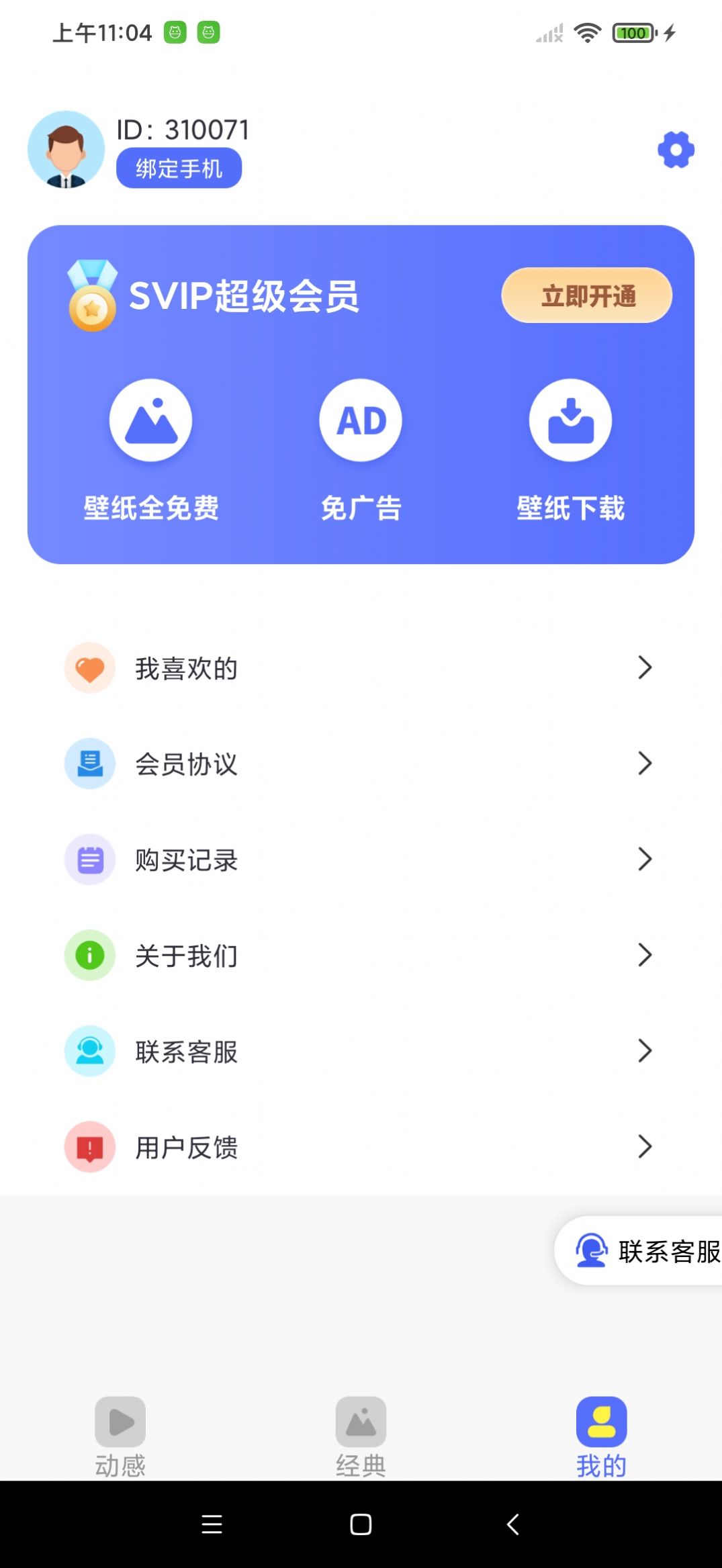This screenshot has width=722, height=1568.
Task: Click the heart icon beside 我喜欢的
Action: 90,667
